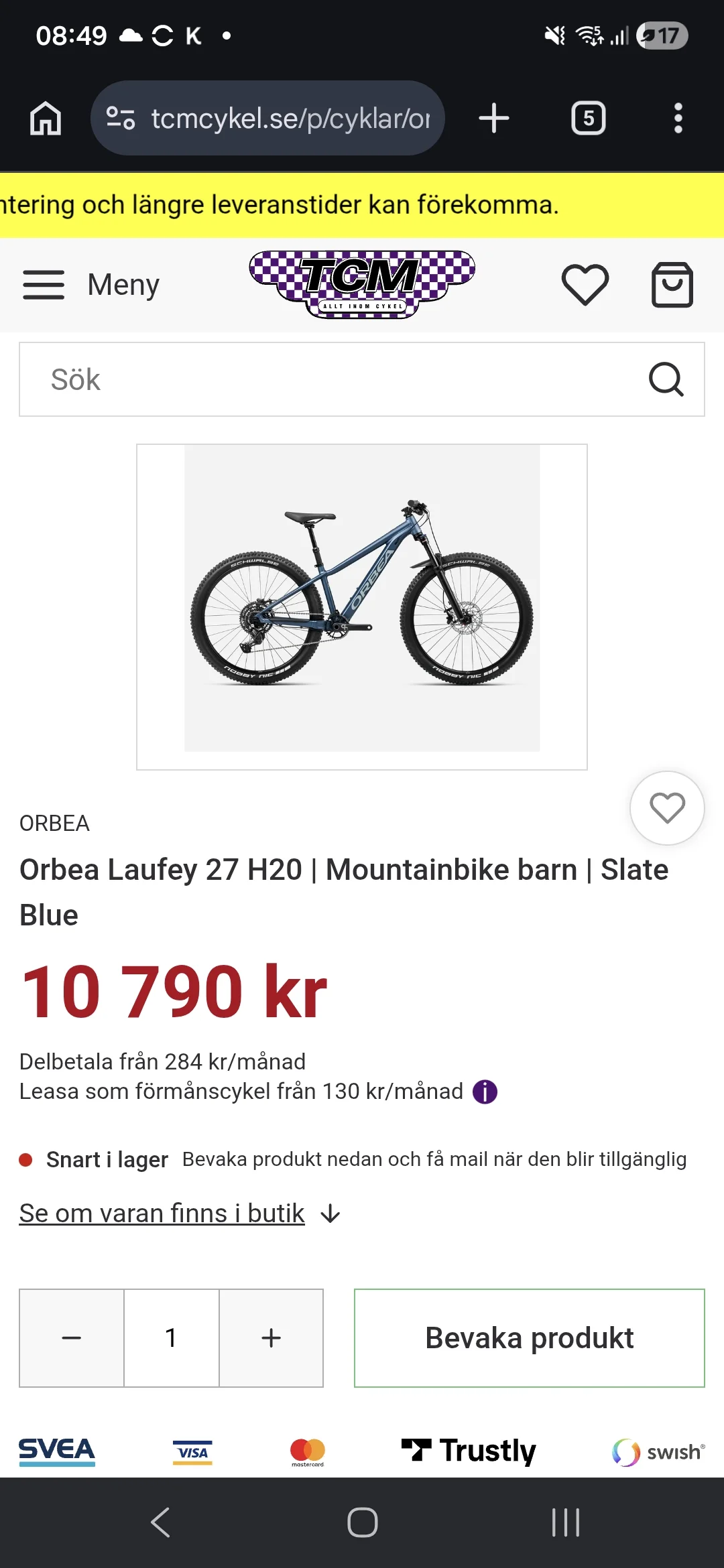Open a new browser tab
The image size is (724, 1568).
tap(494, 118)
